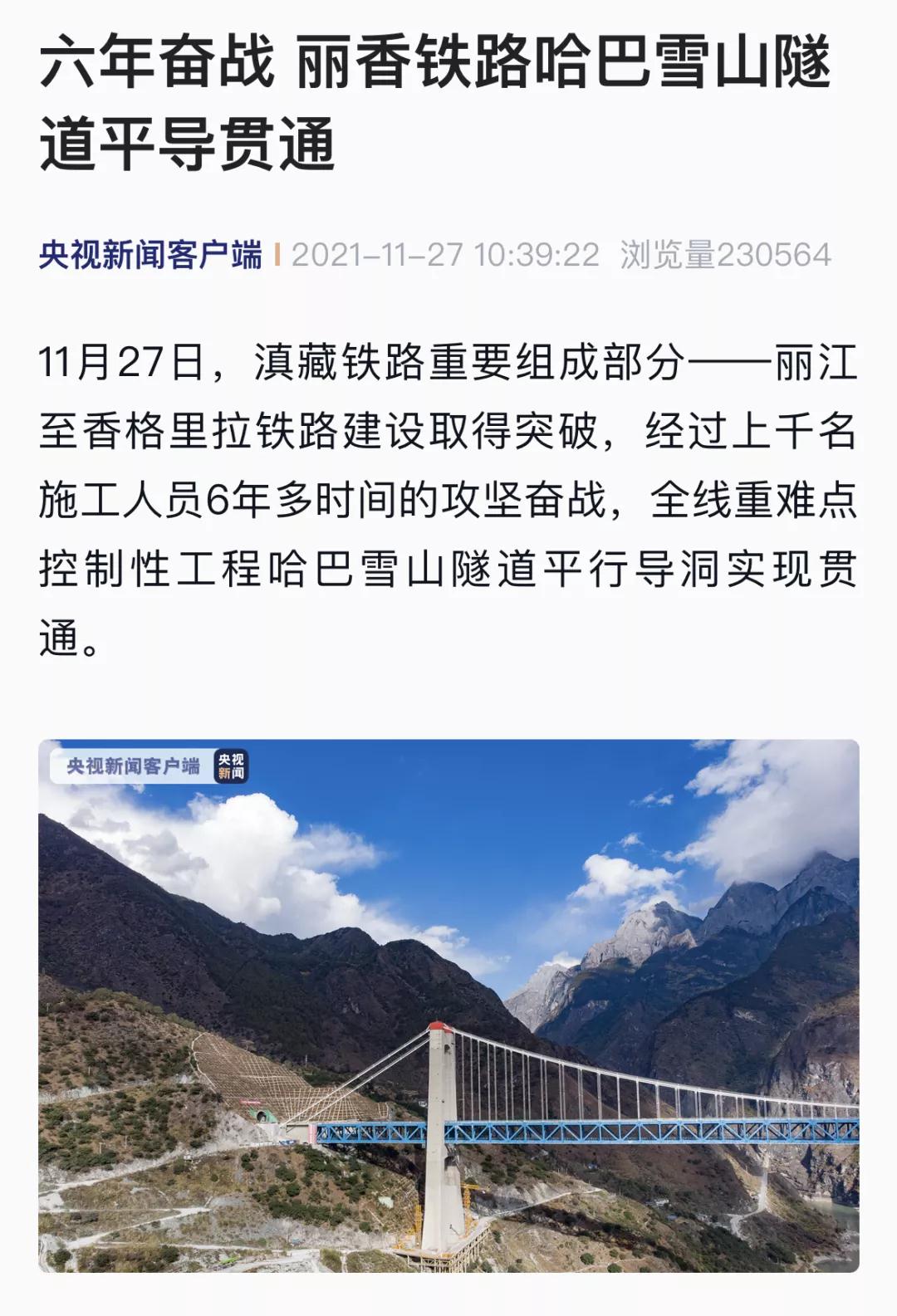This screenshot has width=897, height=1316.
Task: Open the 央视新闻客户端 source link
Action: pos(150,255)
